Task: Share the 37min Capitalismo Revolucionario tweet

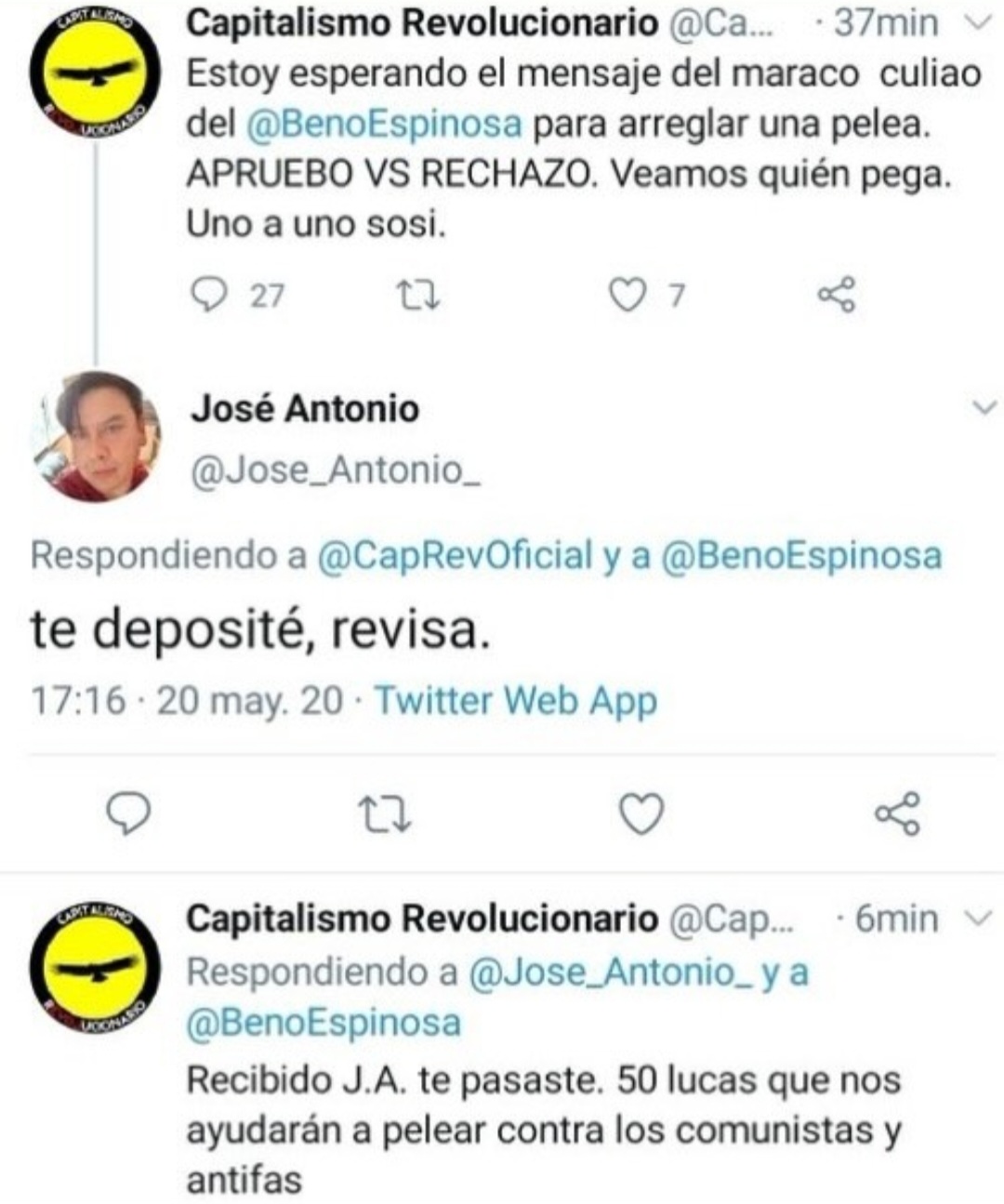Action: pos(837,296)
